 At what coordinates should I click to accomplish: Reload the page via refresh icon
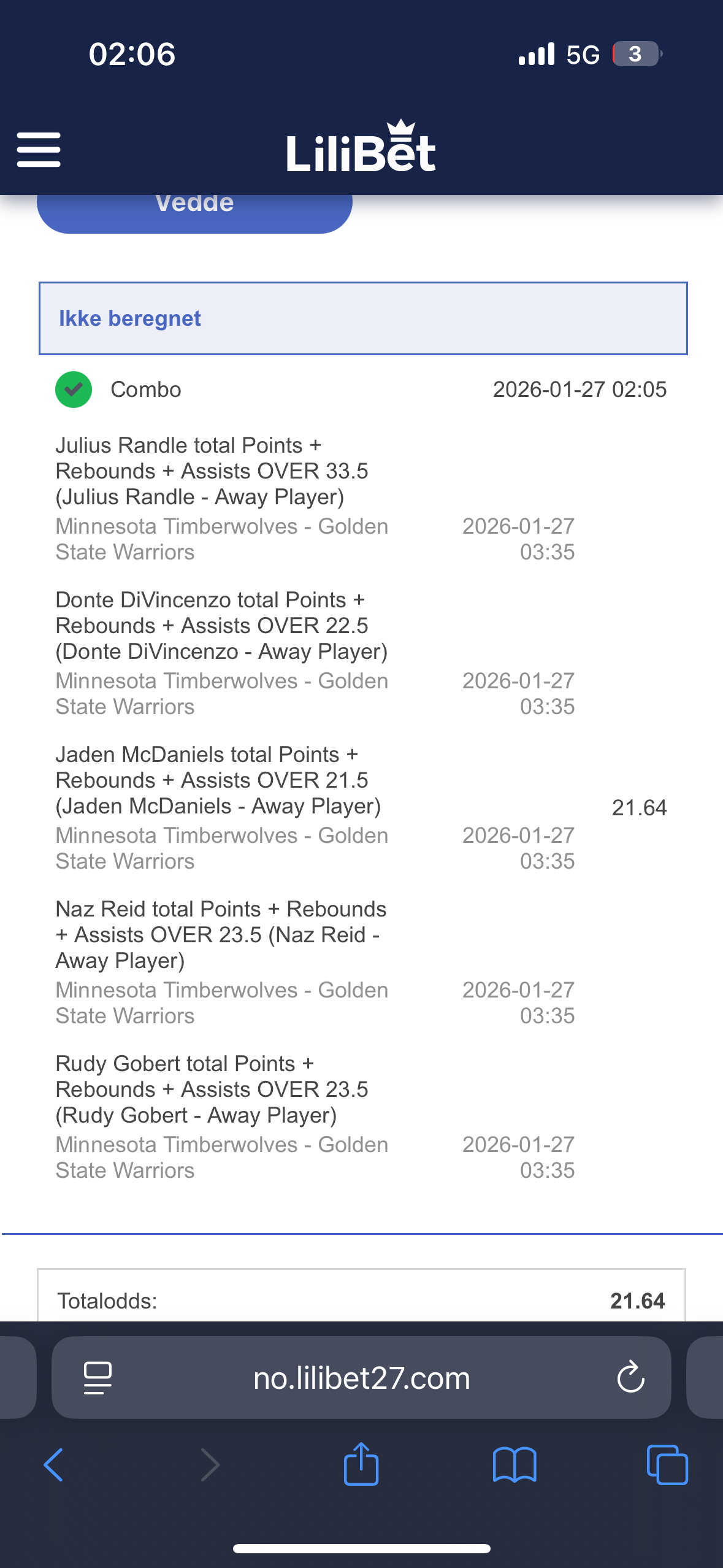629,1376
